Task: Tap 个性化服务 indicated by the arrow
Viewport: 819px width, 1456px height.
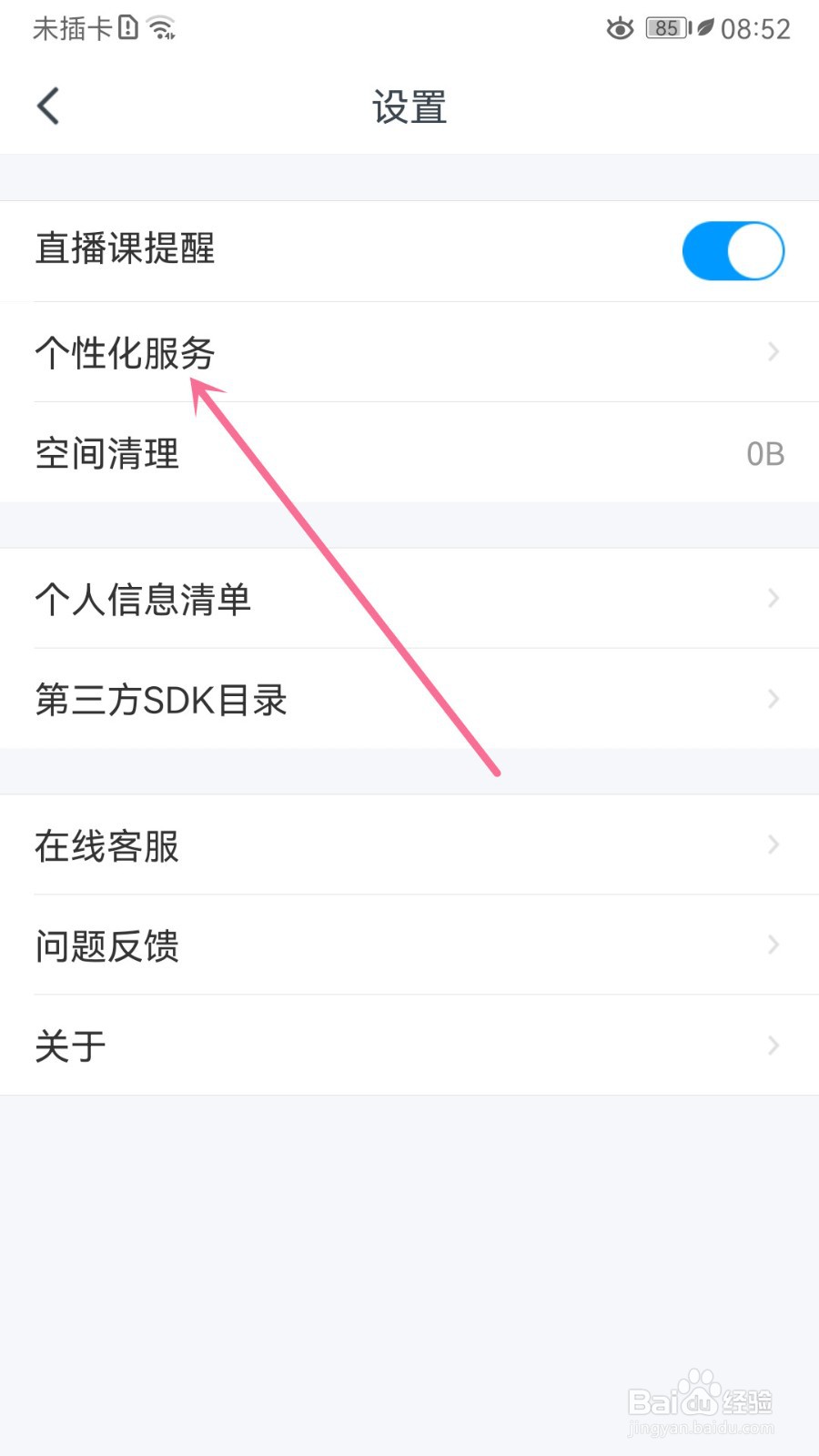Action: 125,354
